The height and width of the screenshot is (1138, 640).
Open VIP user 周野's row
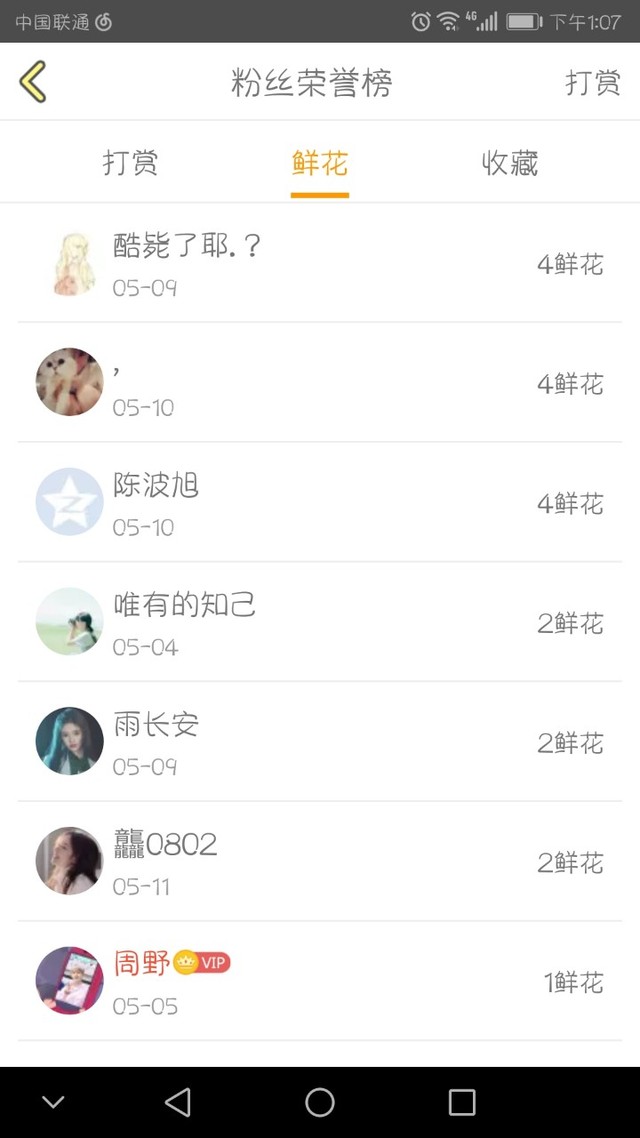(320, 981)
